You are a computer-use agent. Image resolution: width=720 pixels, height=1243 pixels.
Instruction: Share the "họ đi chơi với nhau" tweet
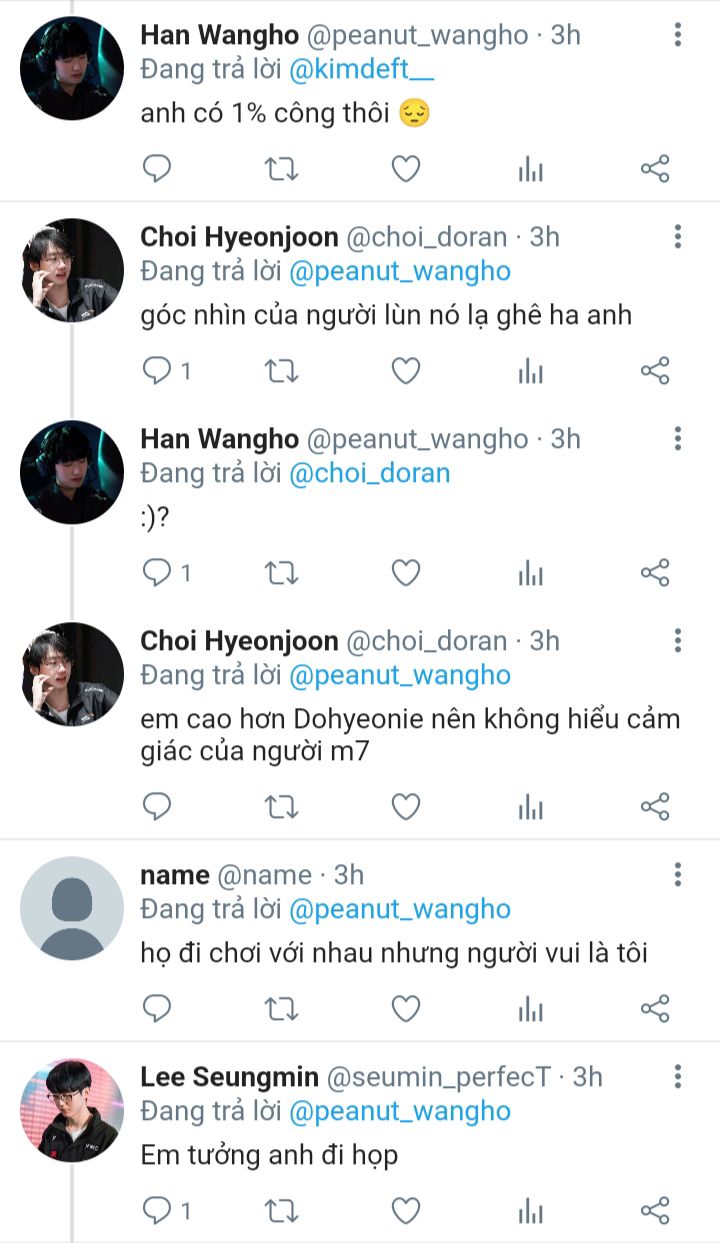[654, 1008]
